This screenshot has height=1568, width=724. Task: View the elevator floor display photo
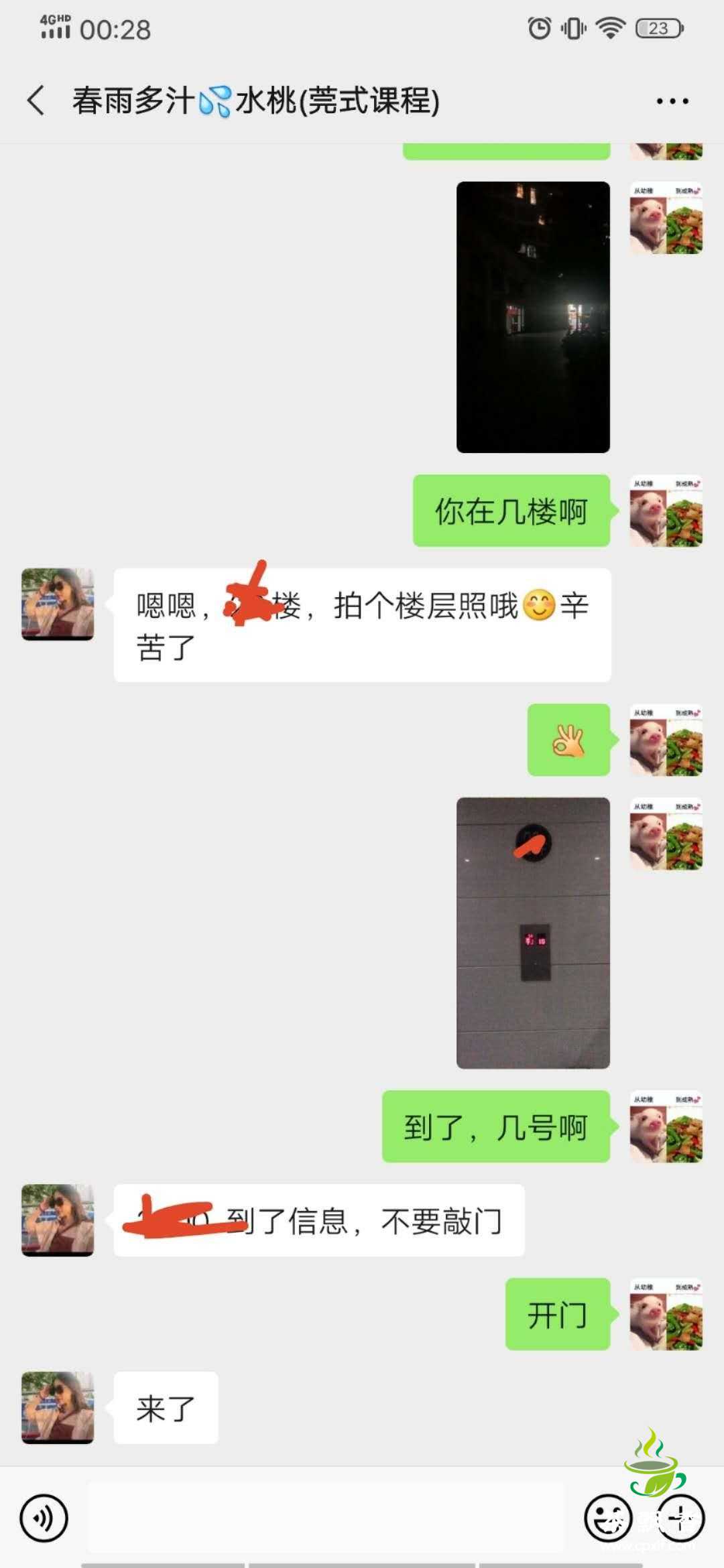click(x=533, y=933)
